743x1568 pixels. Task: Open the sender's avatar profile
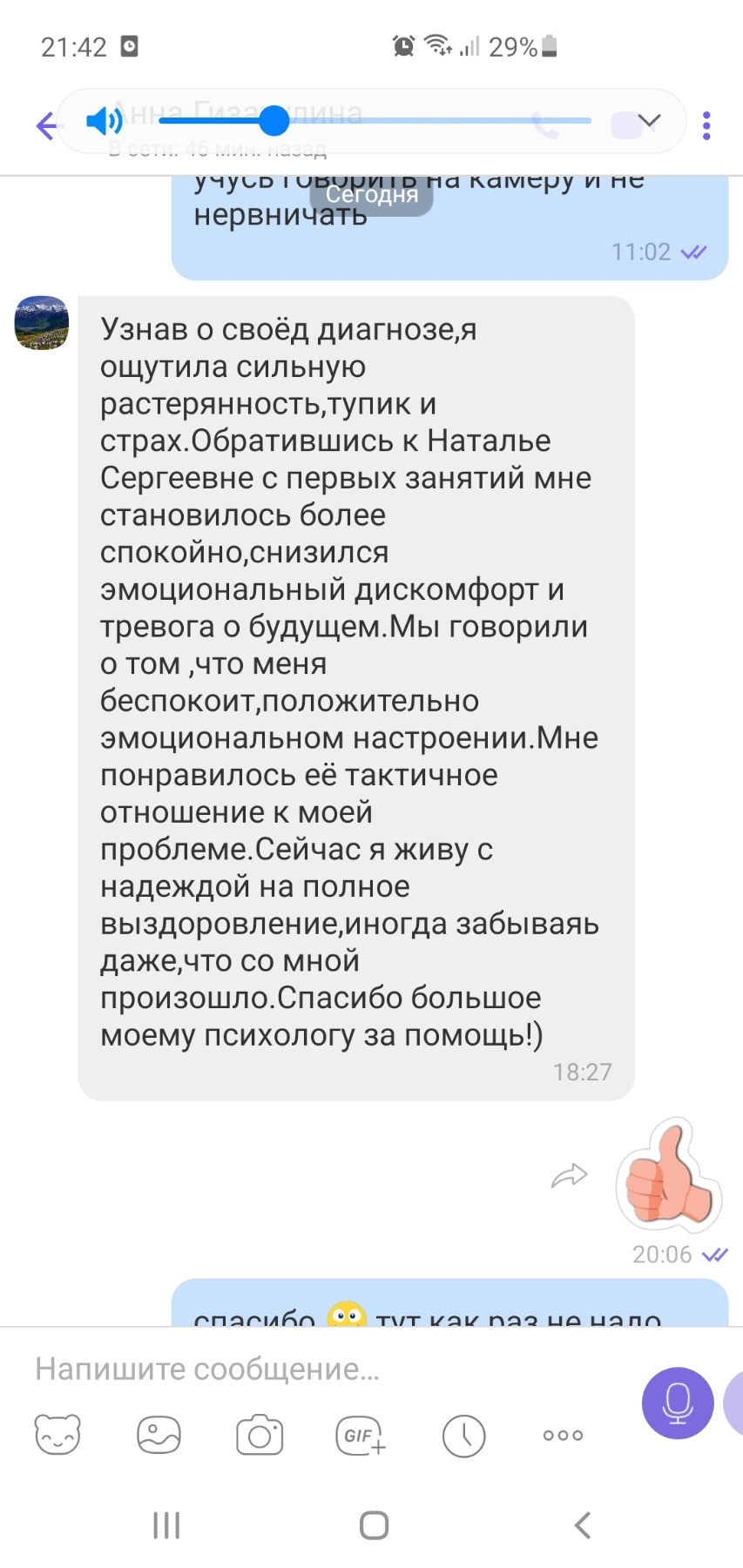tap(41, 323)
